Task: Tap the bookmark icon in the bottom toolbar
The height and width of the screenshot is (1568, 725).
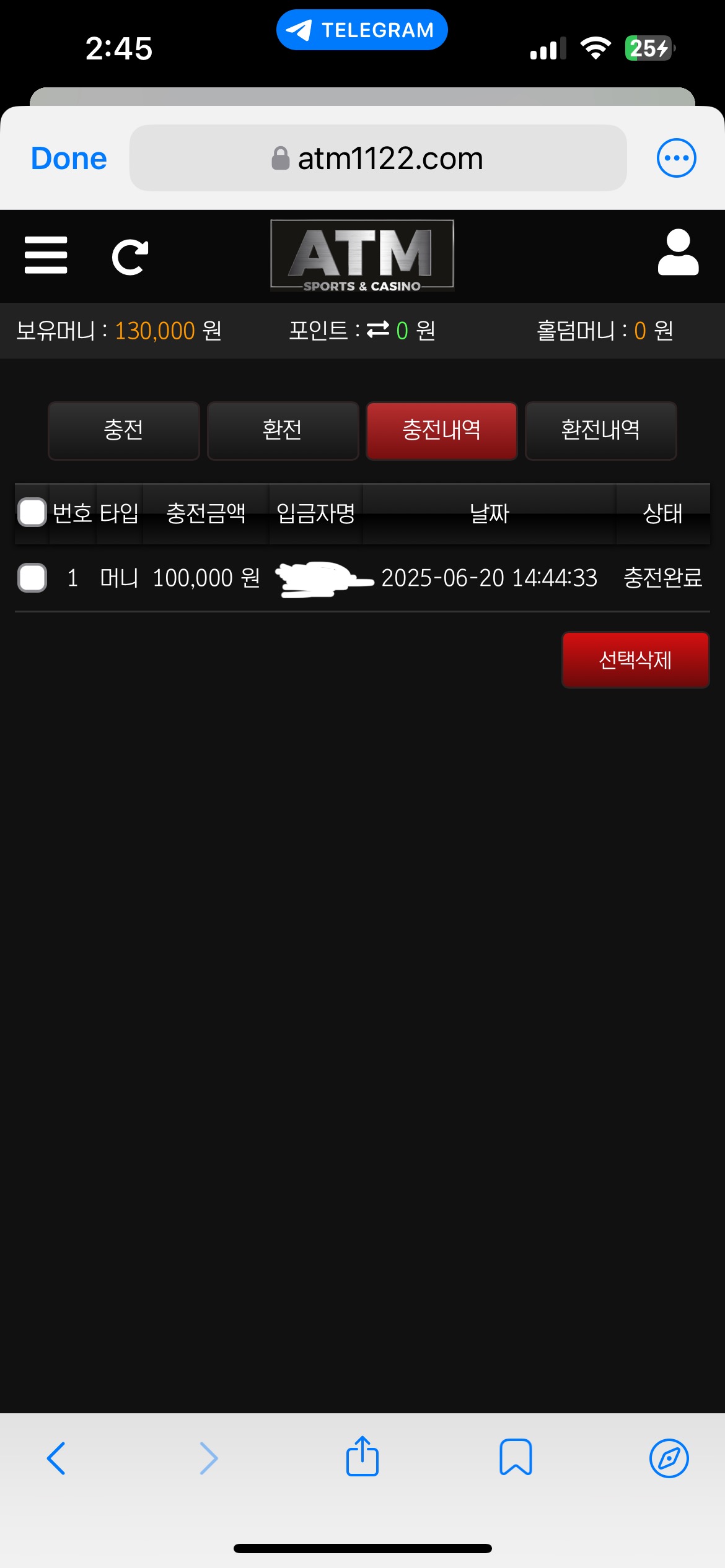Action: pyautogui.click(x=516, y=1458)
